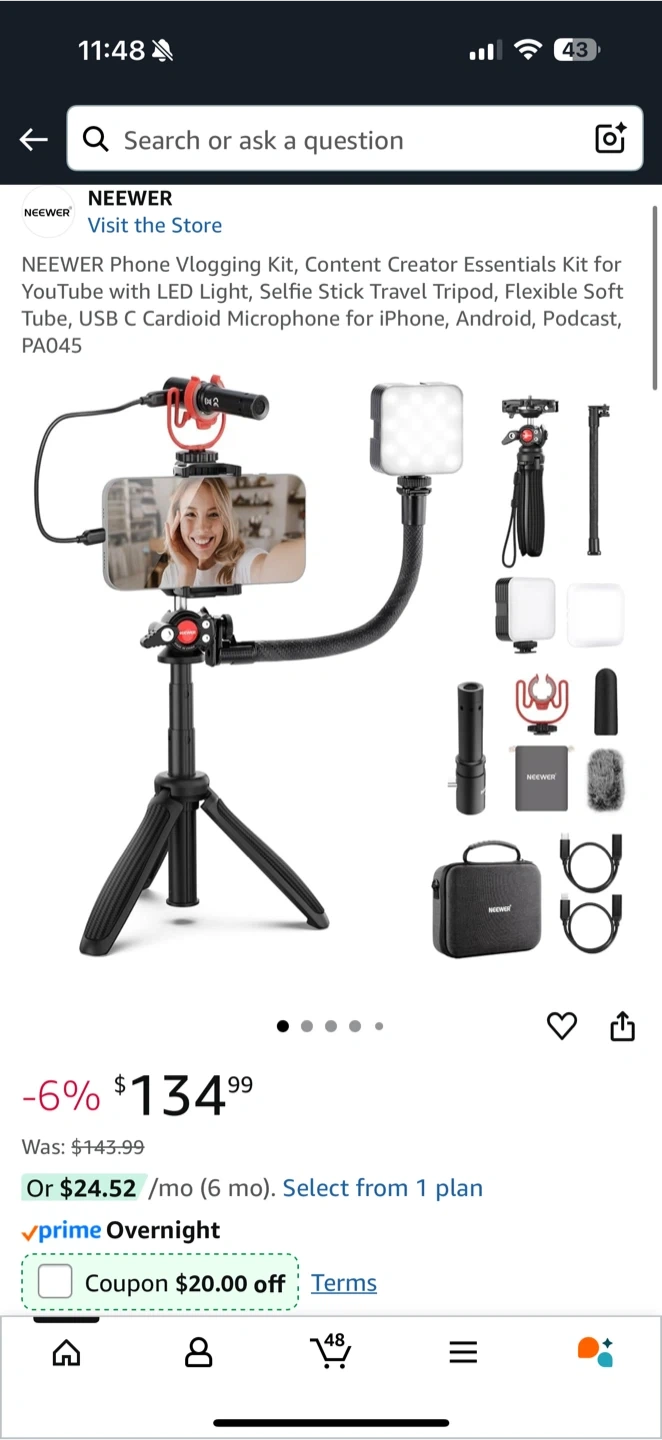Image resolution: width=662 pixels, height=1440 pixels.
Task: Check the $20.00 off coupon box
Action: 55,1282
